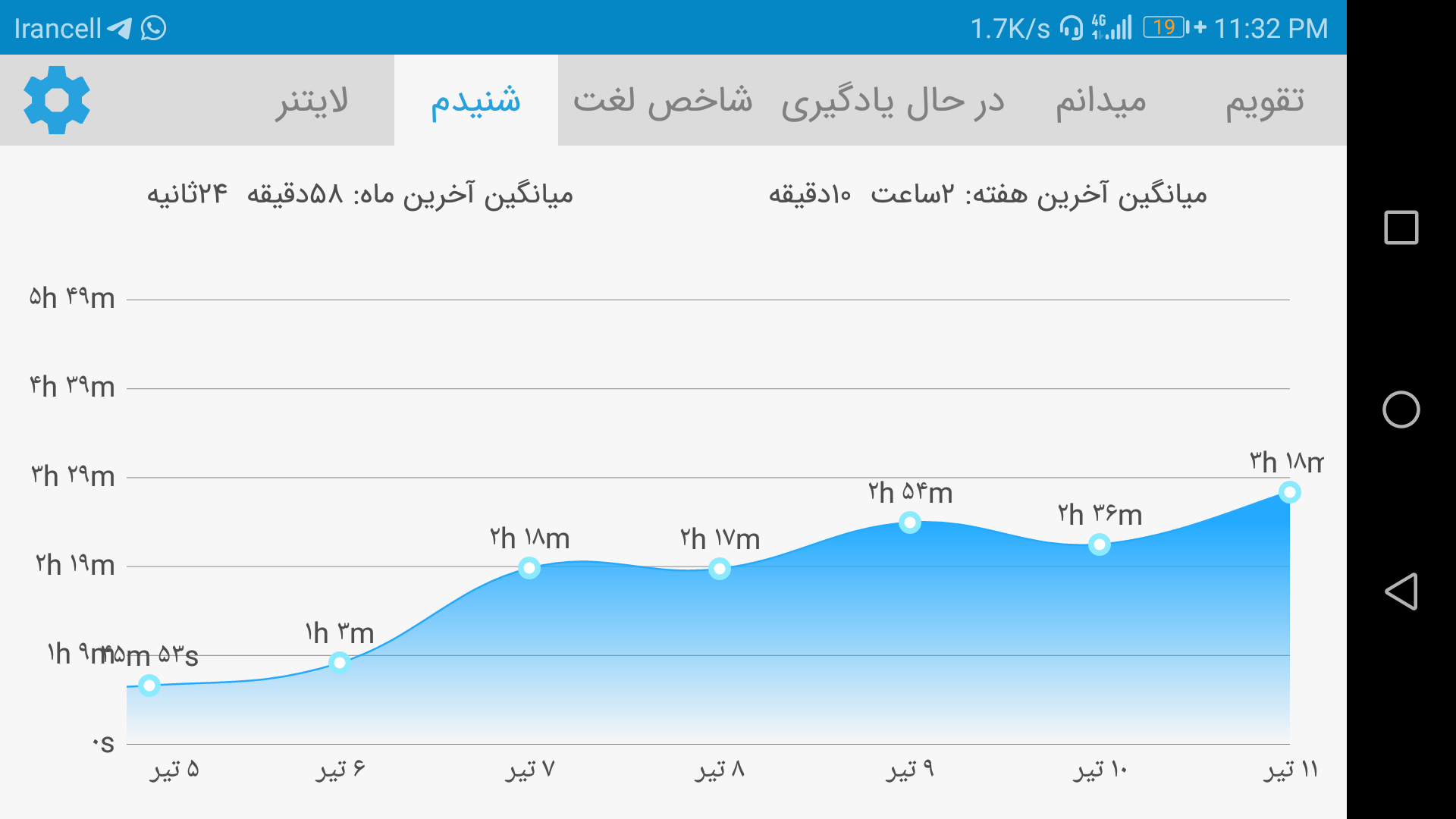Go to the system home screen
The width and height of the screenshot is (1456, 819).
(x=1401, y=409)
